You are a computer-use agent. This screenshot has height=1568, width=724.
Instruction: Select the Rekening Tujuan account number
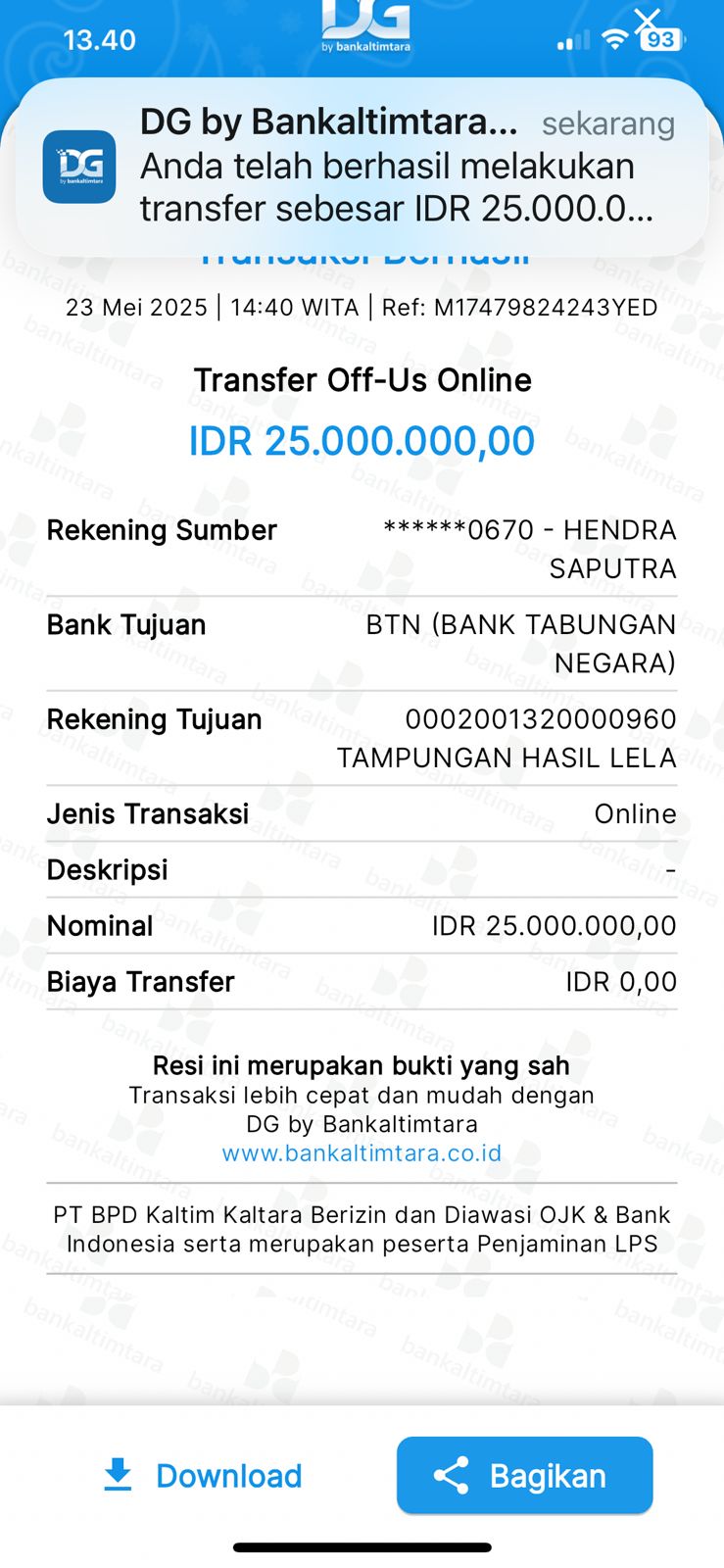click(x=542, y=718)
